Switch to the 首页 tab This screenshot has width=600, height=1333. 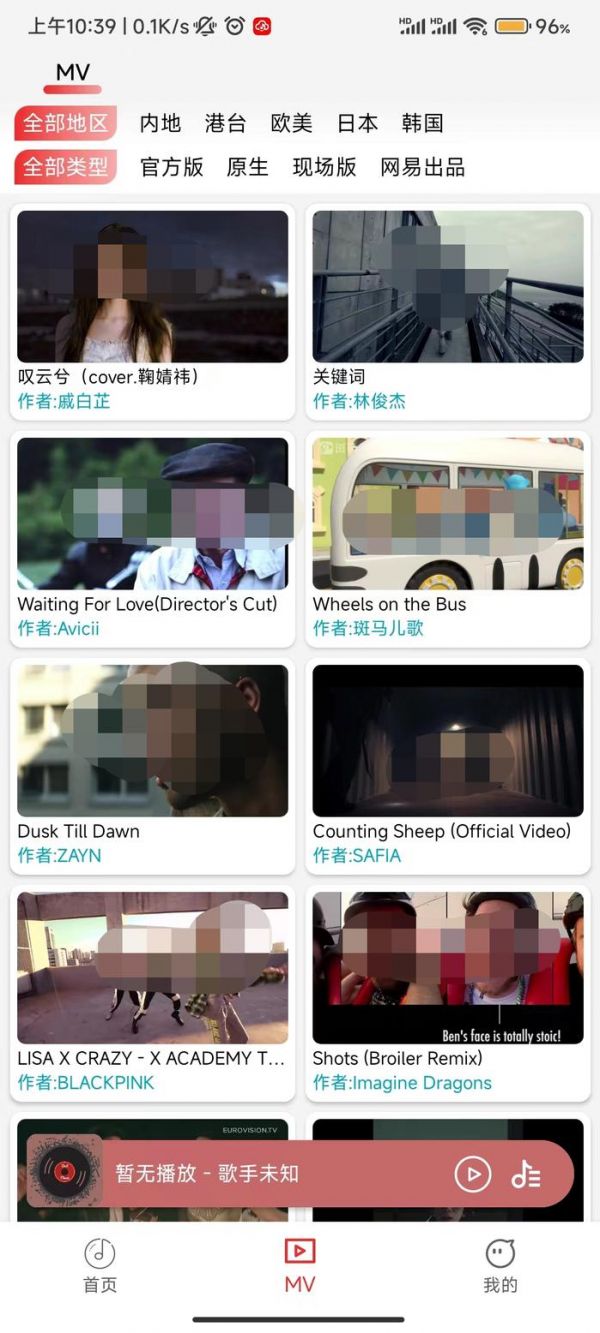tap(99, 1265)
